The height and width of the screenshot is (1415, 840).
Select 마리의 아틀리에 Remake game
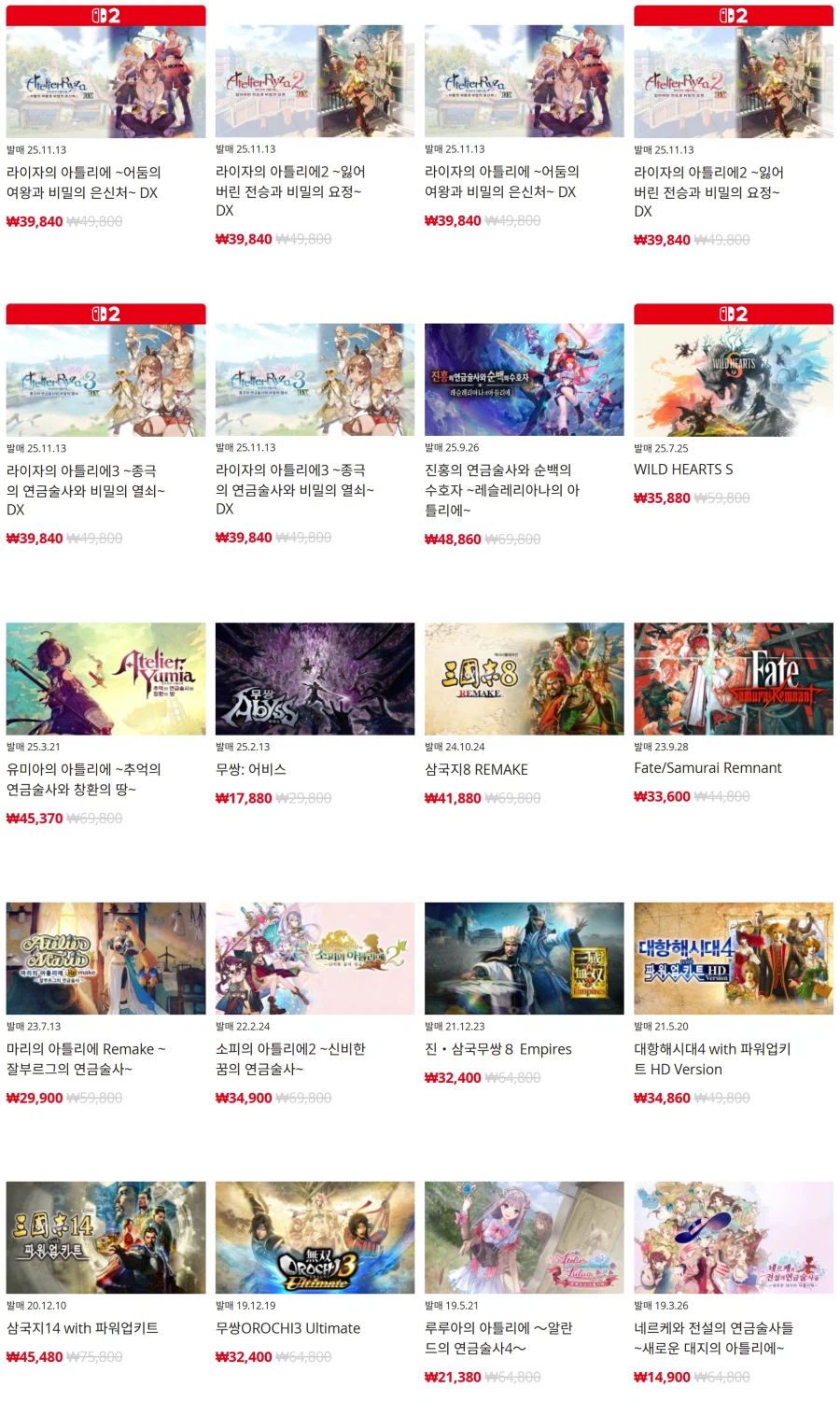(105, 959)
